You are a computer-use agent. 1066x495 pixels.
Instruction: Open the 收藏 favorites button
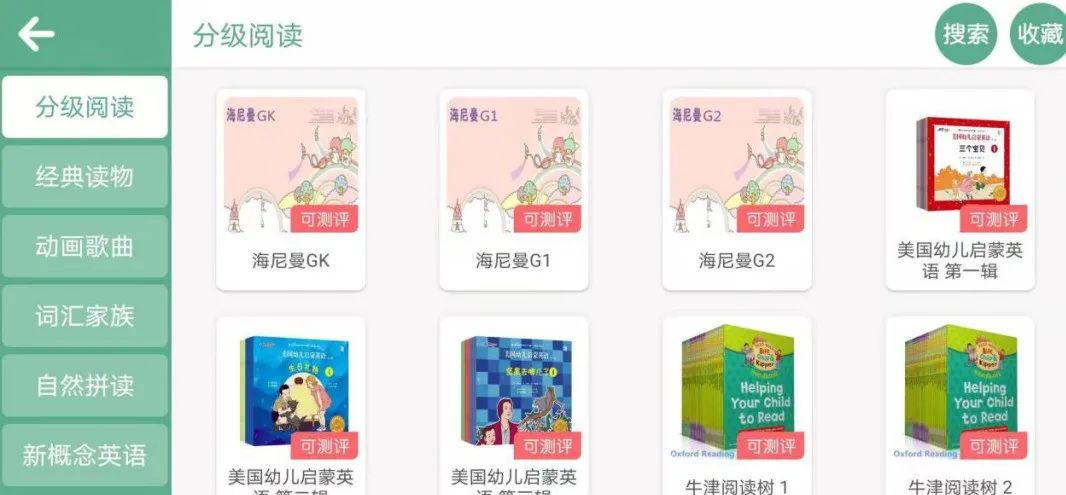[1040, 34]
